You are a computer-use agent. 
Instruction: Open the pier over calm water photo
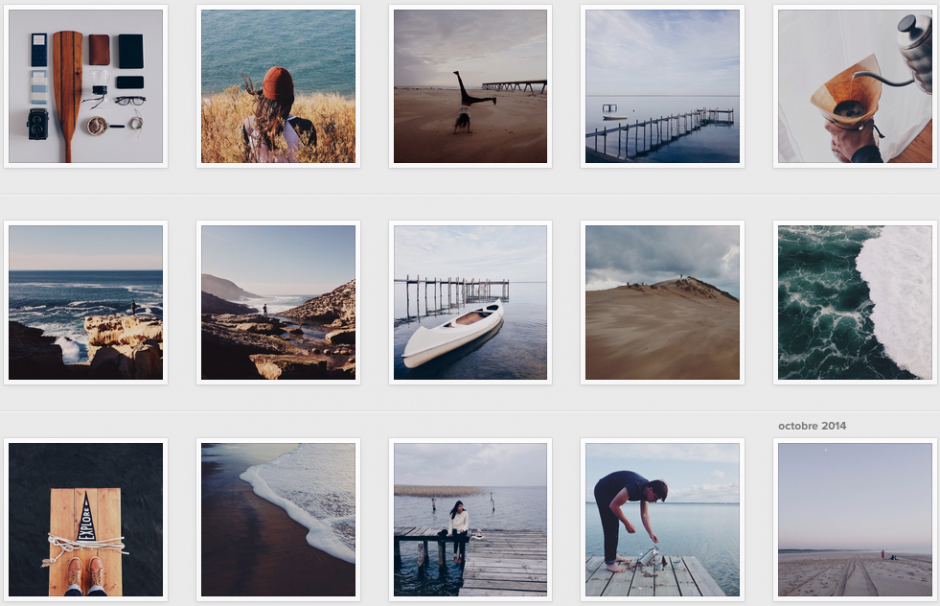pyautogui.click(x=662, y=86)
